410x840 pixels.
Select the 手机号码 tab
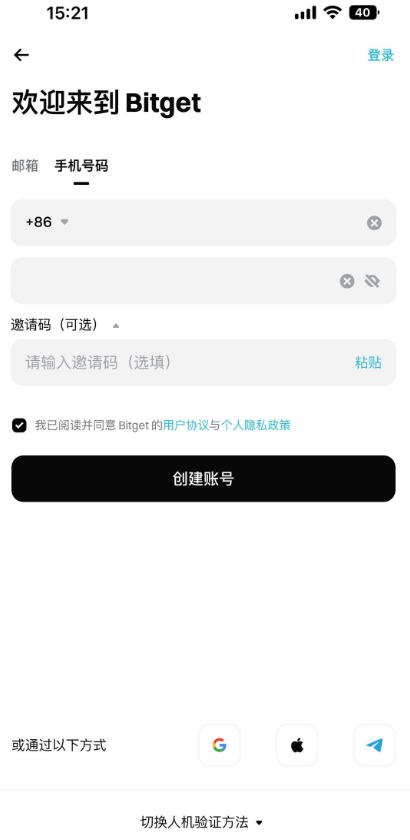[x=81, y=166]
